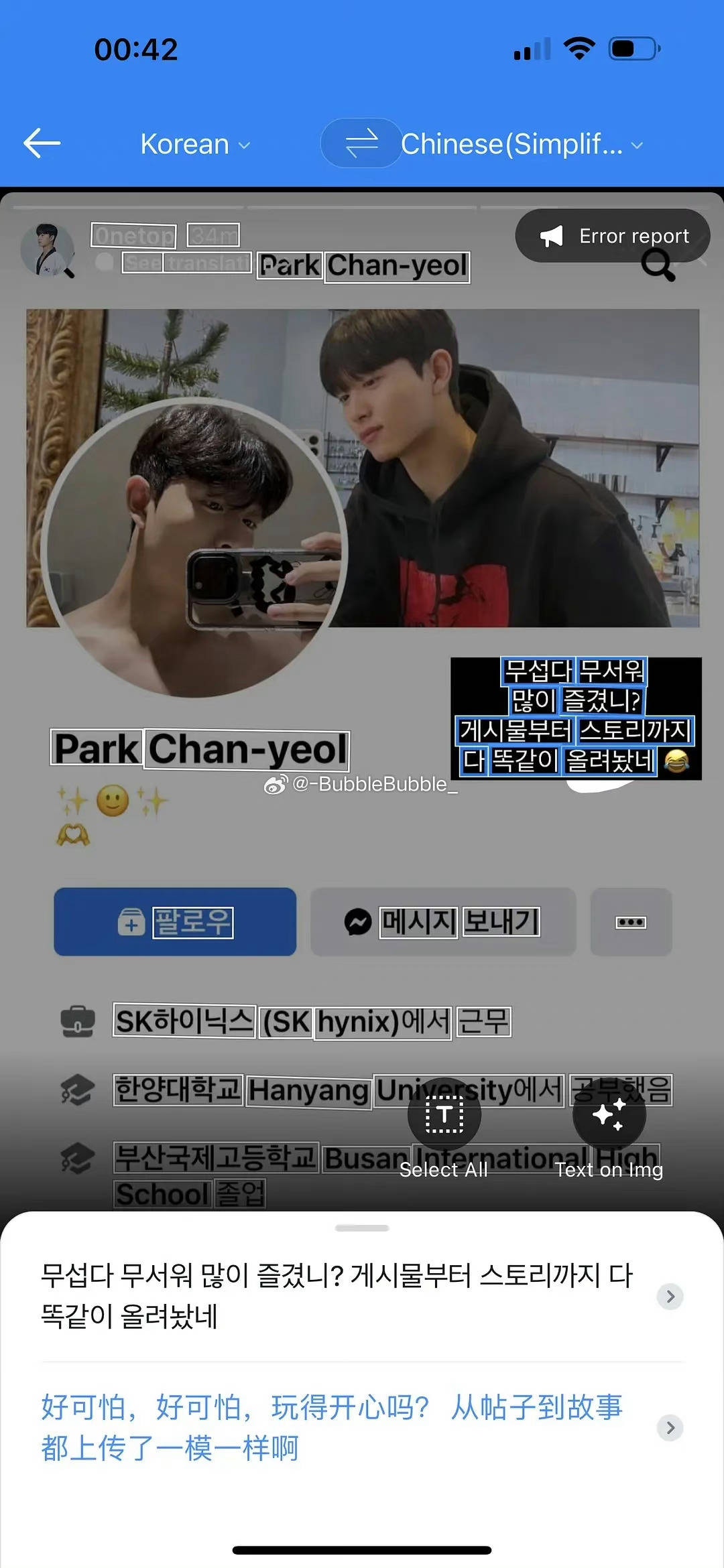Tap the 메시지 보내기 send message button
Screen dimensions: 724x1568
pos(442,921)
